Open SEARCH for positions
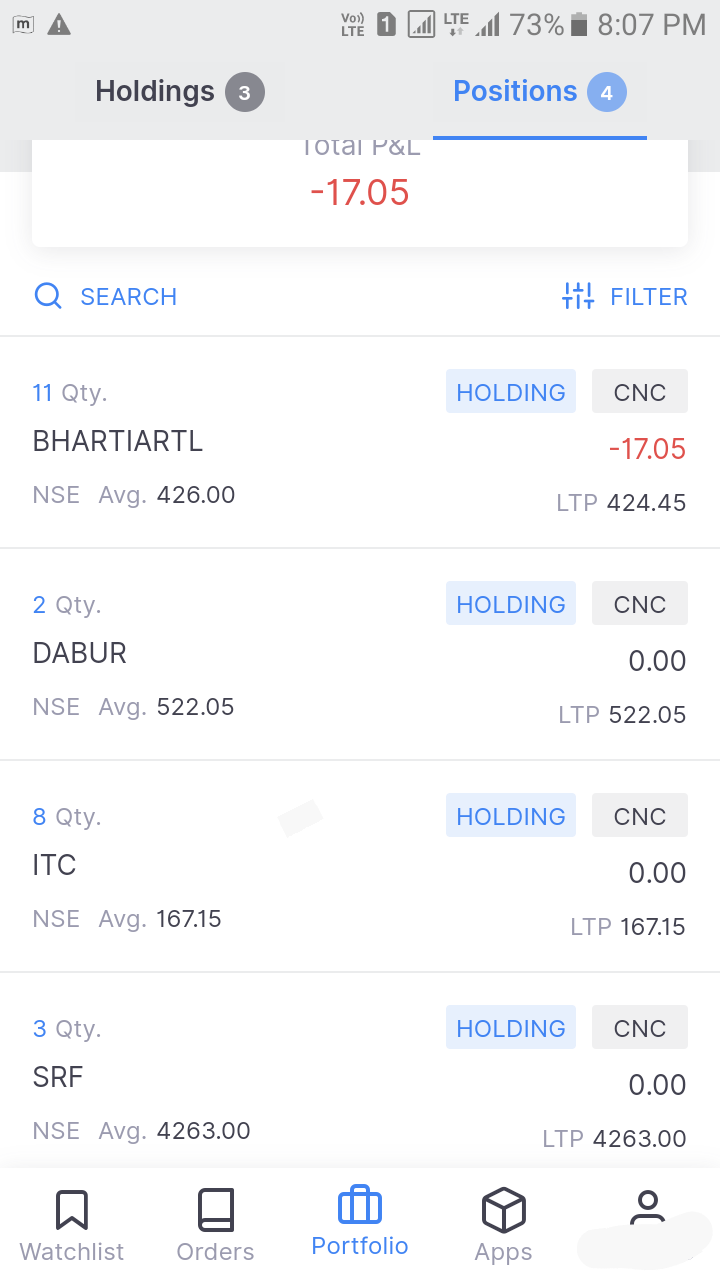720x1280 pixels. (106, 296)
